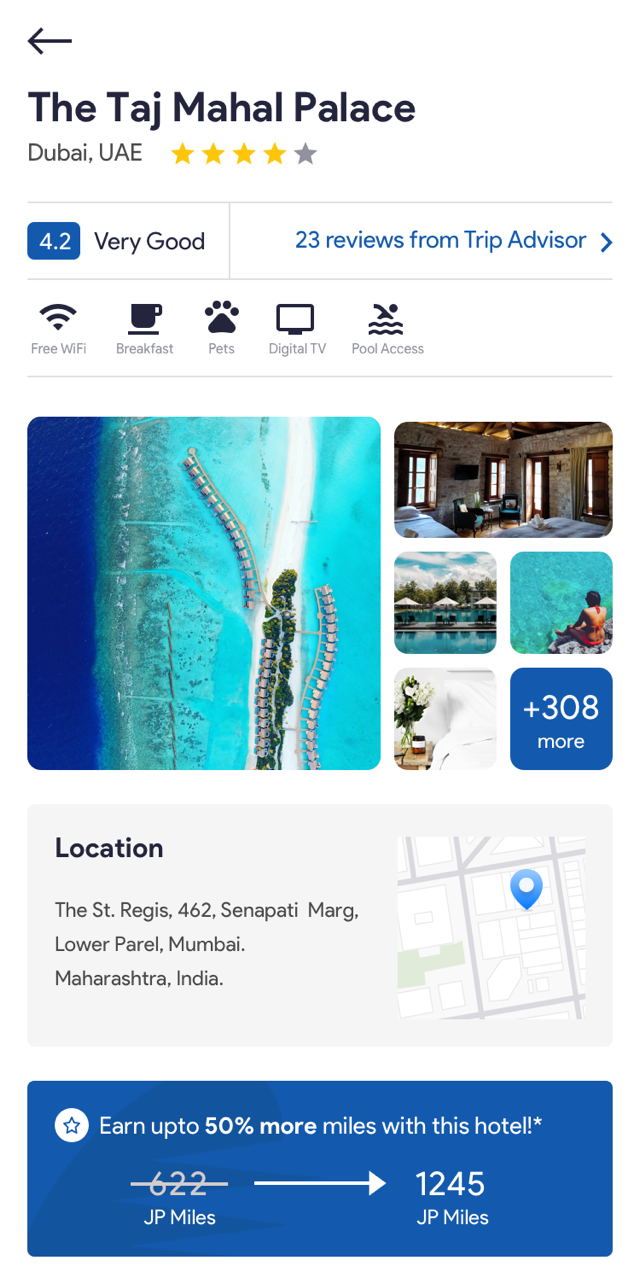Open 23 reviews from Trip Advisor

(452, 241)
